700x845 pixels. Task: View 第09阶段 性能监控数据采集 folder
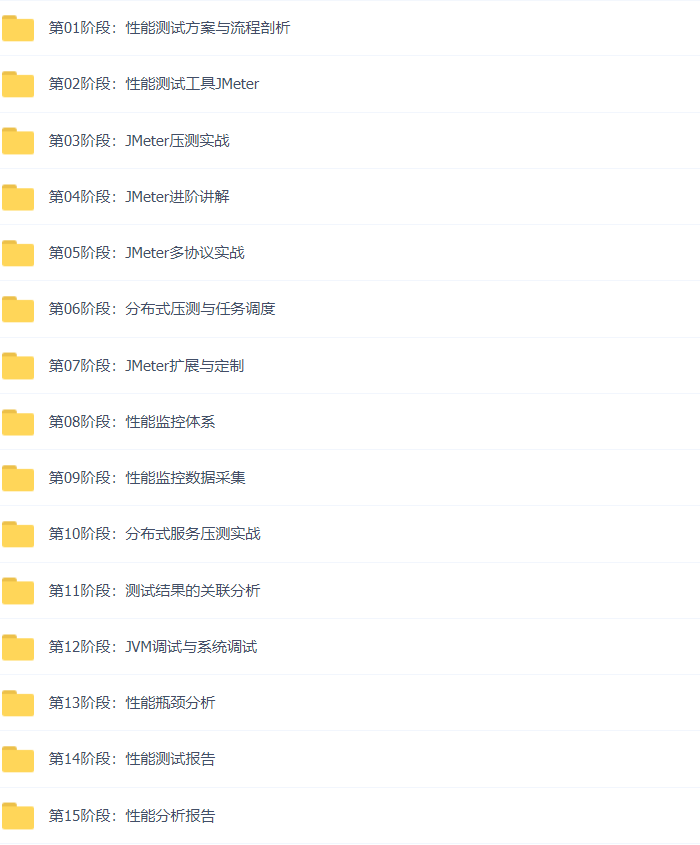pyautogui.click(x=146, y=478)
